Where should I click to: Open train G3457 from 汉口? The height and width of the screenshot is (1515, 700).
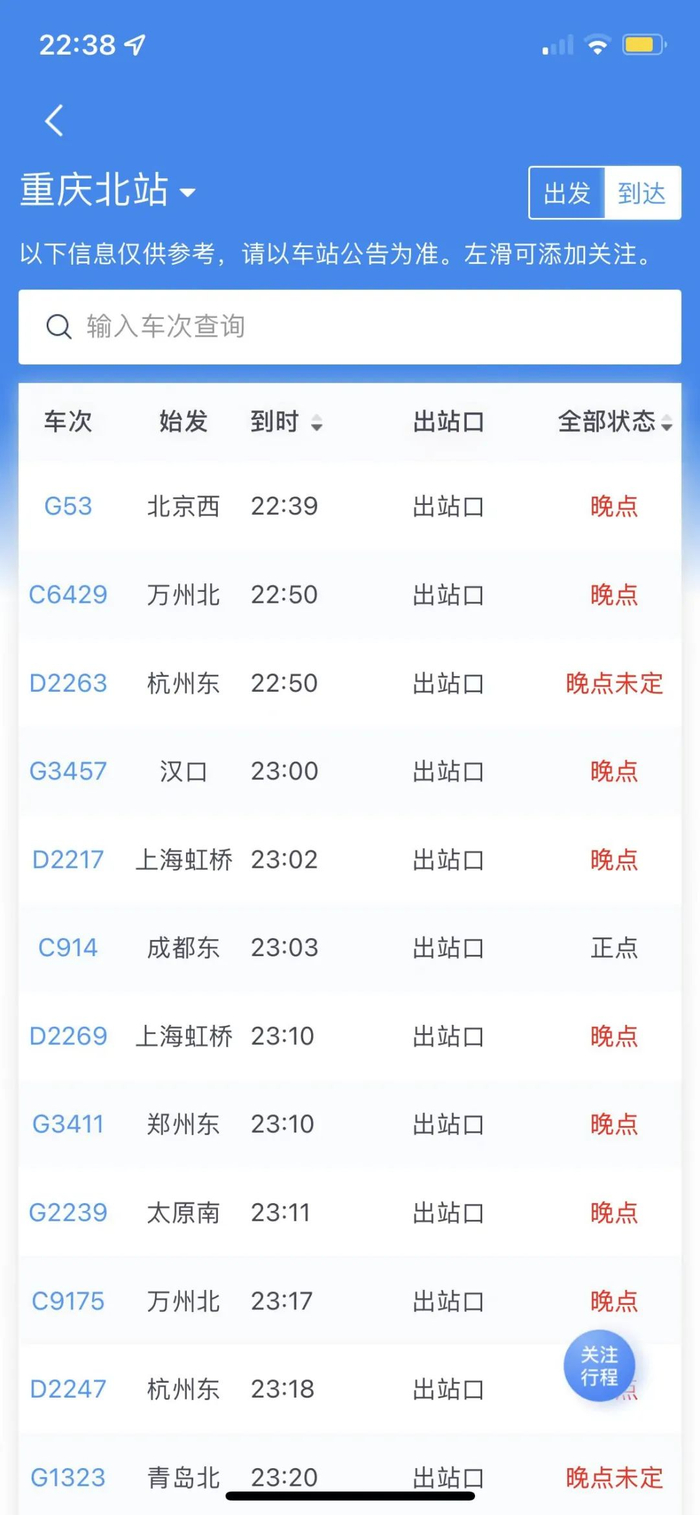click(x=68, y=771)
